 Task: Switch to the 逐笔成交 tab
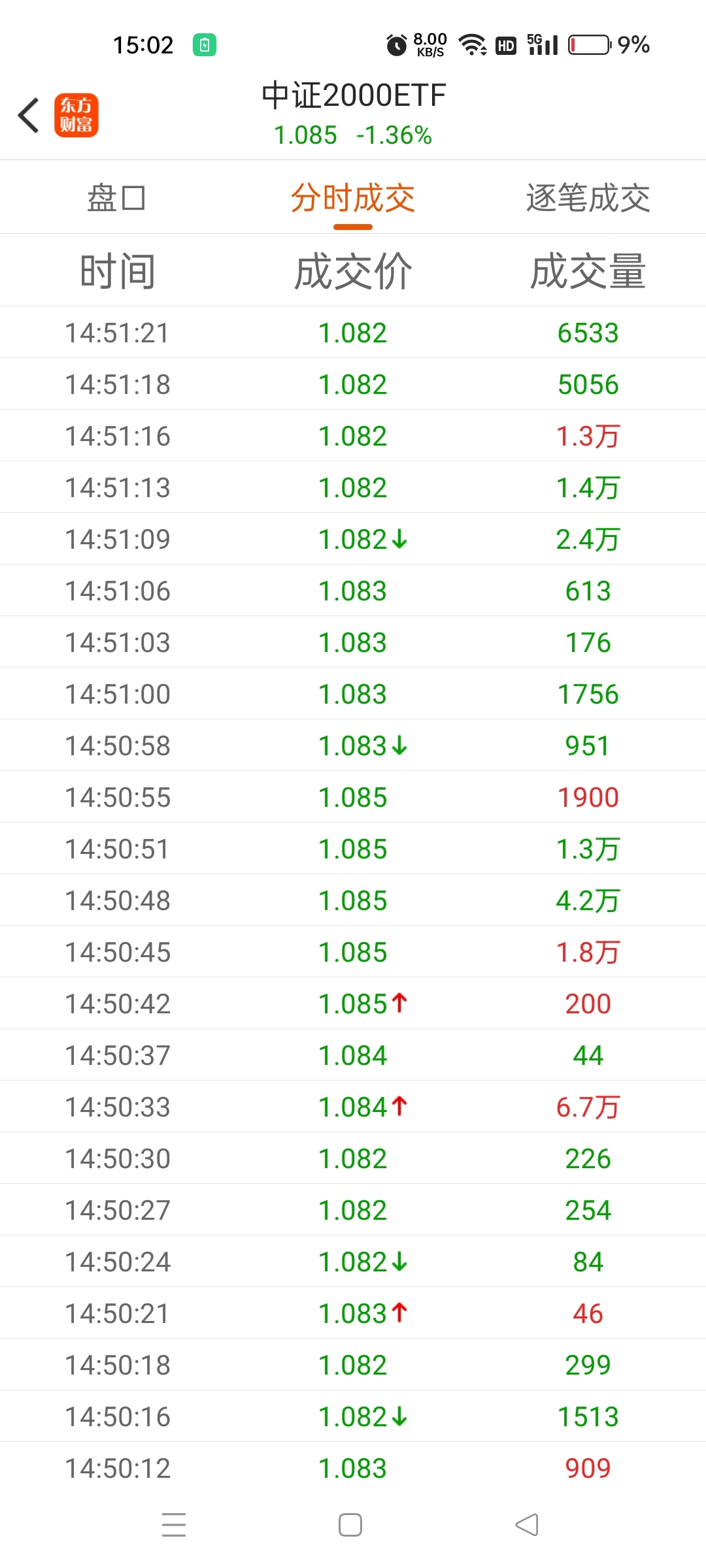588,198
